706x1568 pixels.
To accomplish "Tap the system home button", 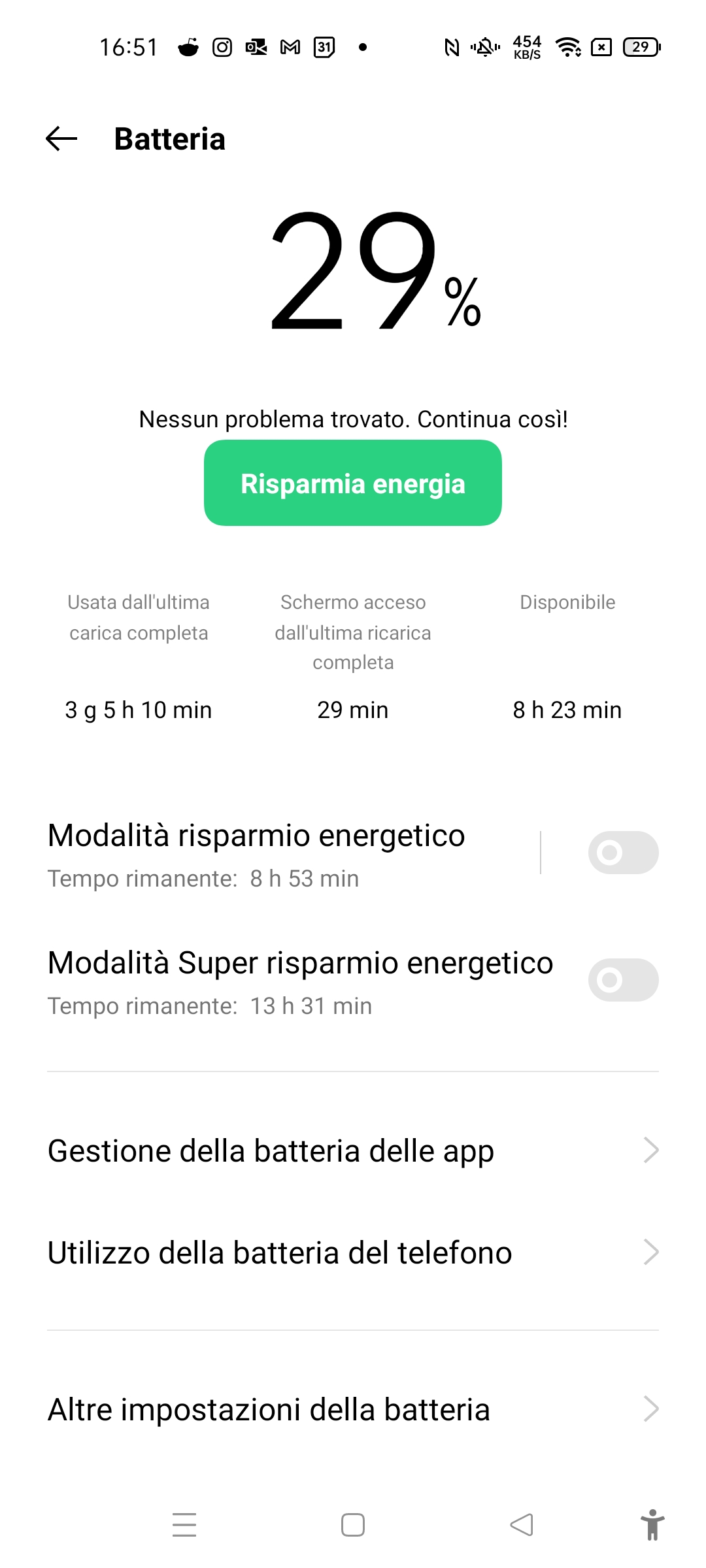I will [353, 1525].
